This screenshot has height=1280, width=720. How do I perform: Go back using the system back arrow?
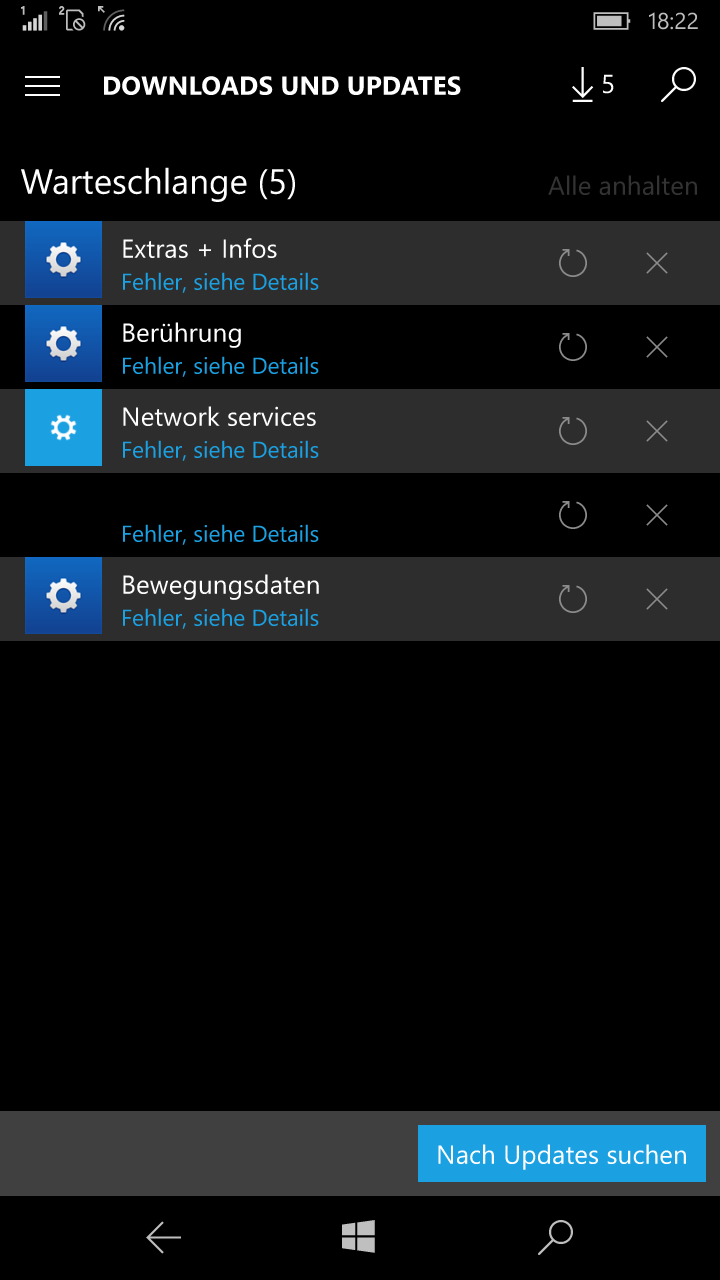point(164,1238)
